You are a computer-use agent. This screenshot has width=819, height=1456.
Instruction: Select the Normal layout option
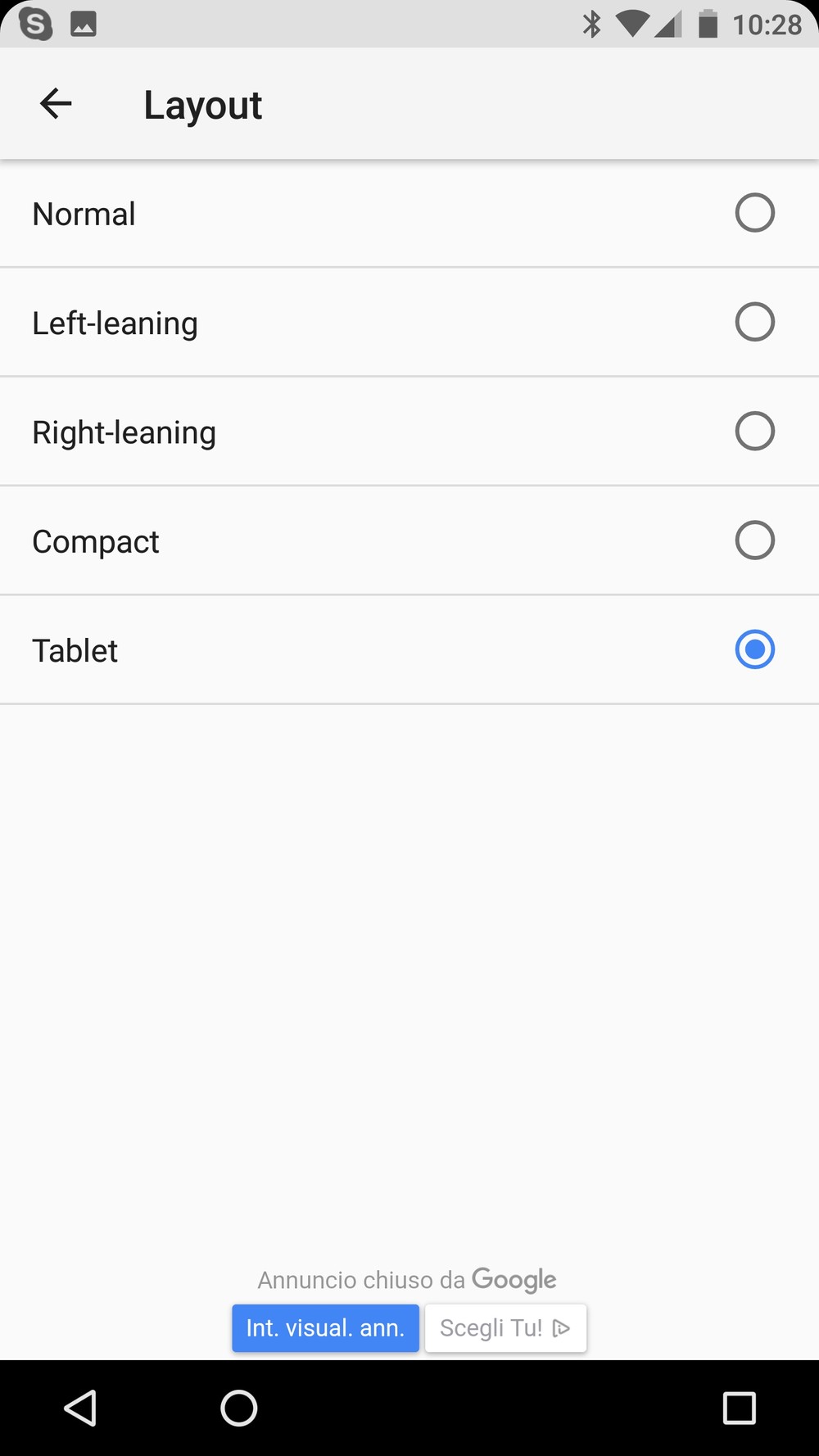point(409,214)
